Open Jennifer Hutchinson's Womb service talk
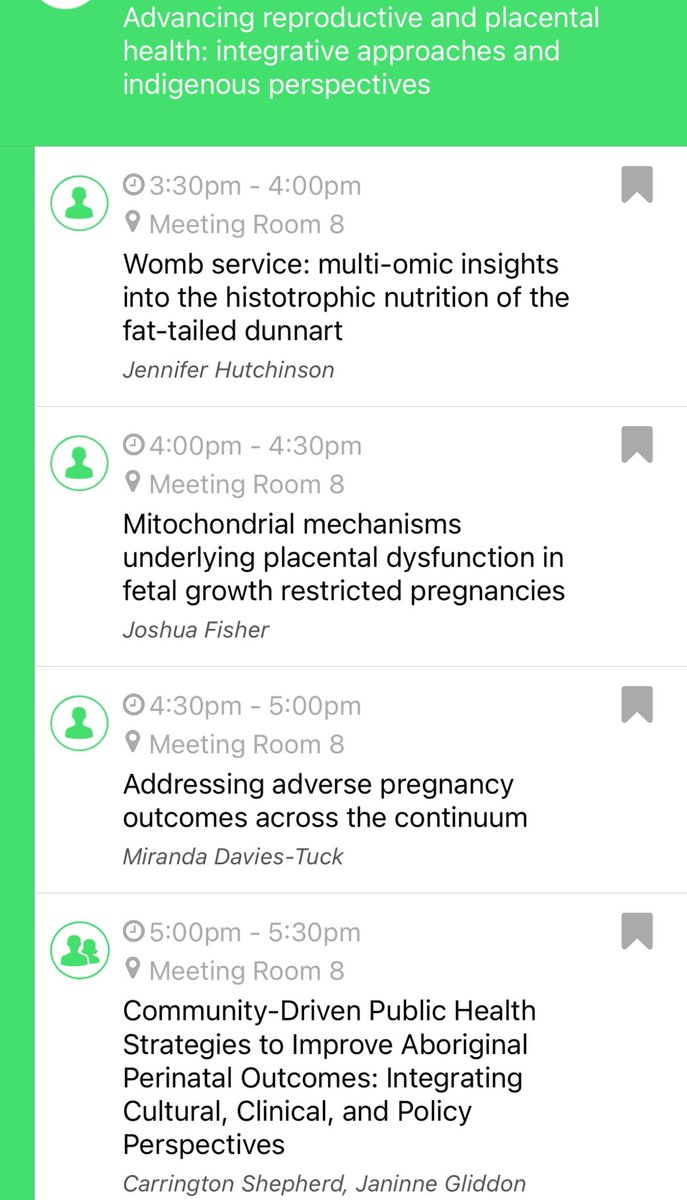The width and height of the screenshot is (687, 1200). pos(345,298)
